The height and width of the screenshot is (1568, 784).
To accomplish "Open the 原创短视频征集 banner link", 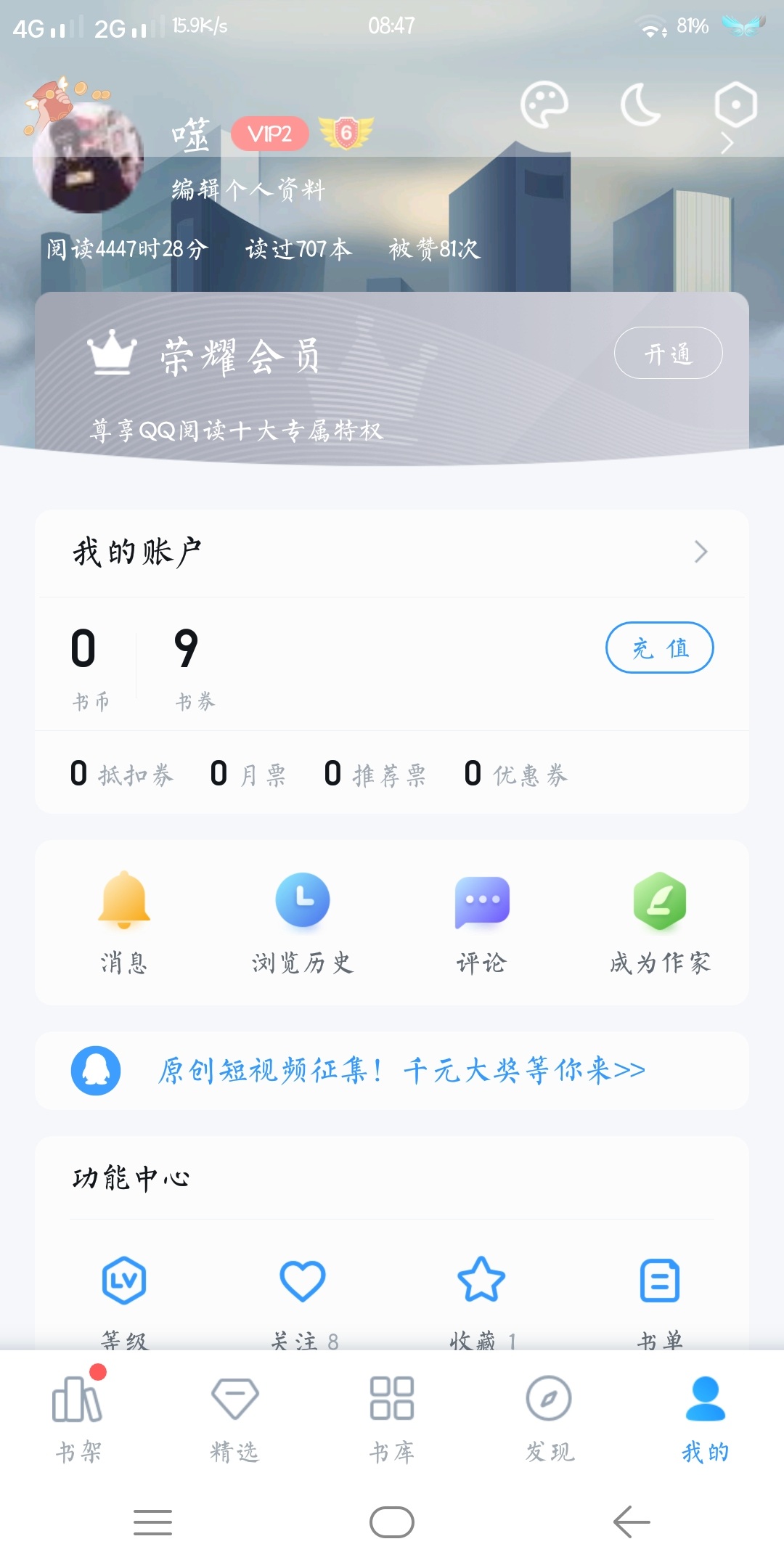I will tap(401, 1071).
